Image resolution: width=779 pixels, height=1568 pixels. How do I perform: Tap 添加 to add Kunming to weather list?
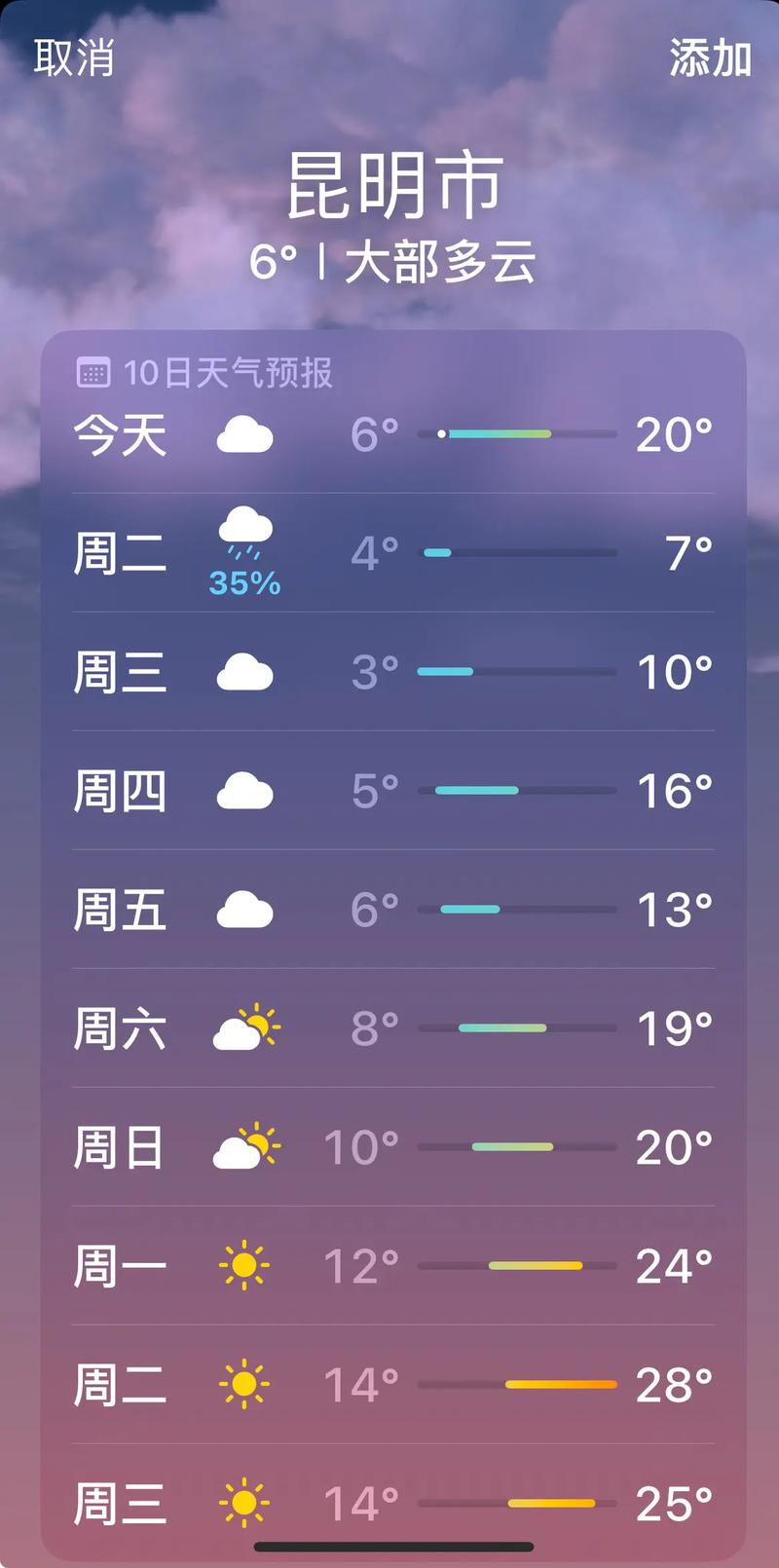pos(710,58)
